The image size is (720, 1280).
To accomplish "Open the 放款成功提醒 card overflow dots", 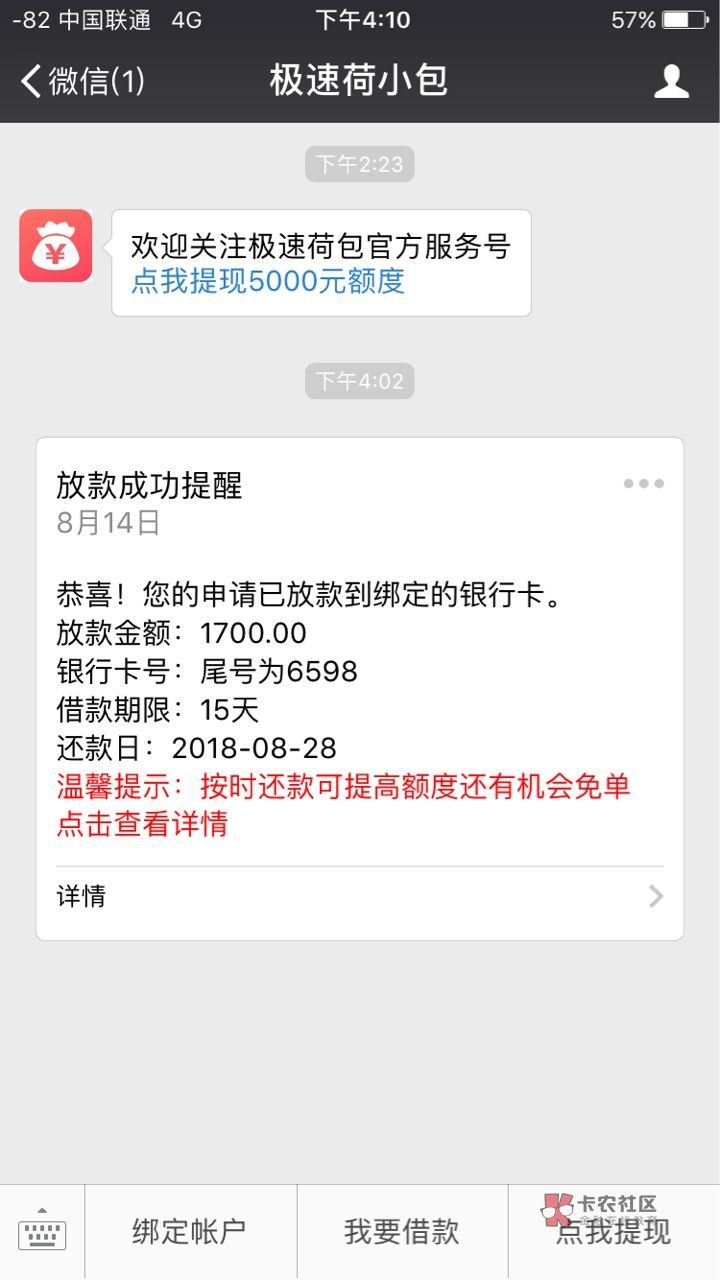I will [643, 484].
